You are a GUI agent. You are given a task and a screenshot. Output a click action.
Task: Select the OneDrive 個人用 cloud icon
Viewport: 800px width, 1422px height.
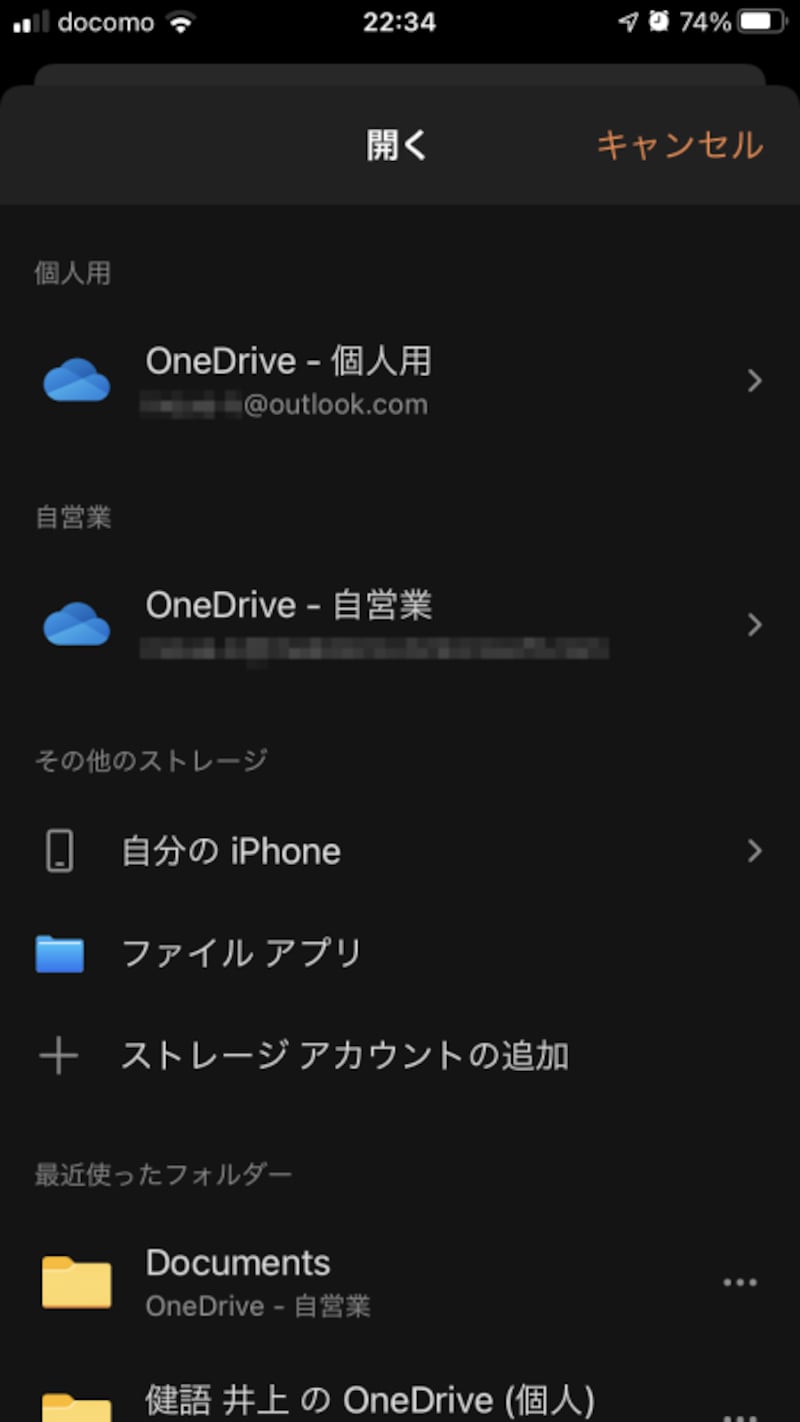tap(77, 380)
